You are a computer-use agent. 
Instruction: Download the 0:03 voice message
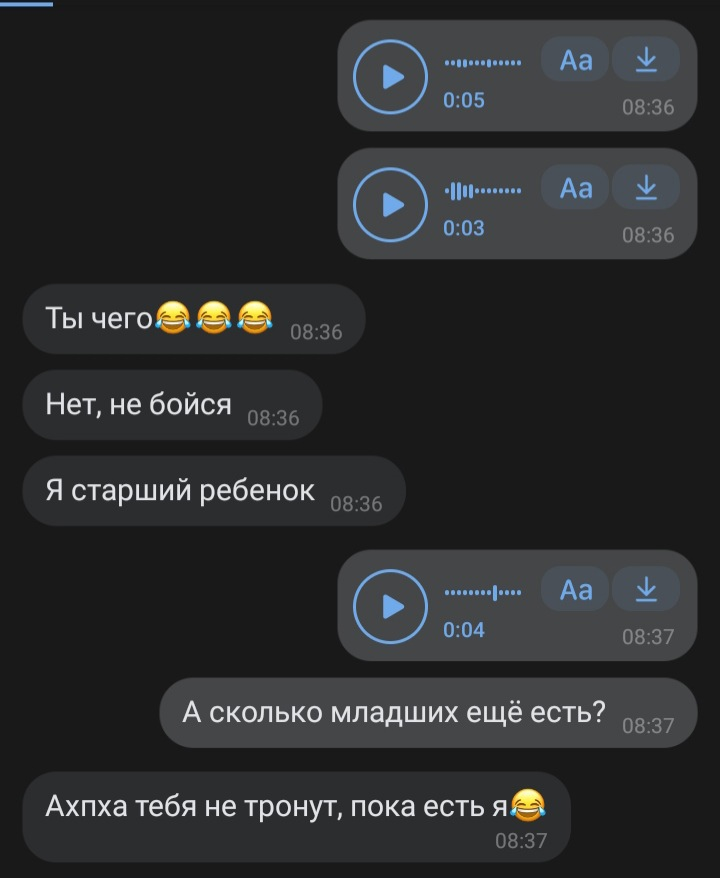(x=646, y=188)
